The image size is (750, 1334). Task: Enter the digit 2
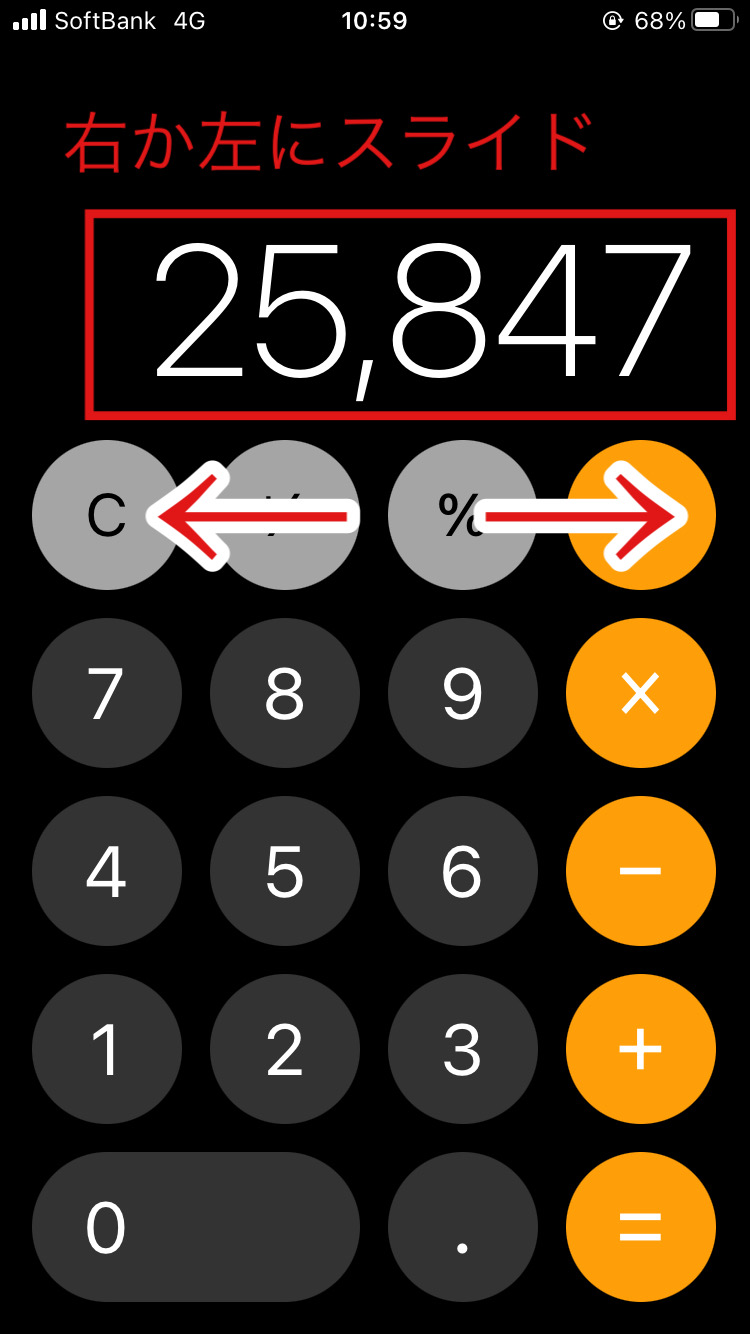click(284, 1049)
